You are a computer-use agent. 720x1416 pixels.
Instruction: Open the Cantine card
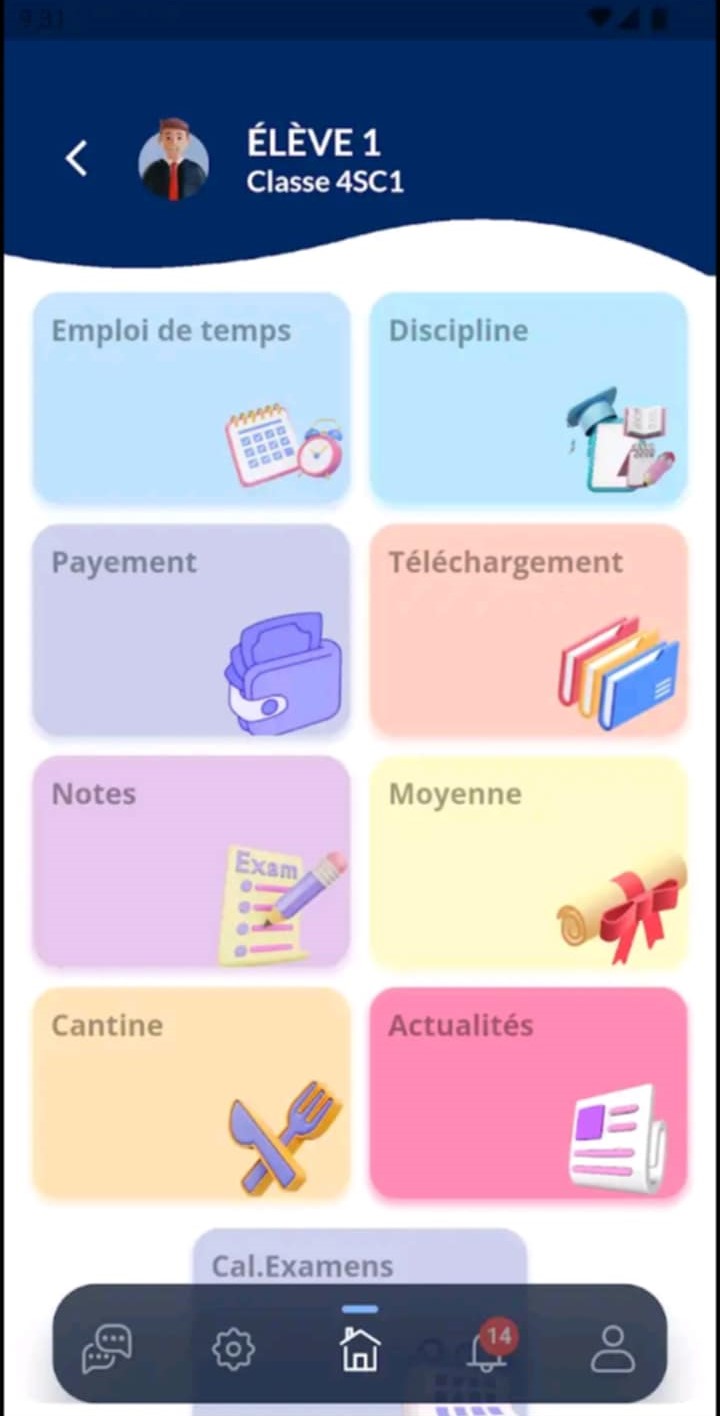[x=192, y=1093]
